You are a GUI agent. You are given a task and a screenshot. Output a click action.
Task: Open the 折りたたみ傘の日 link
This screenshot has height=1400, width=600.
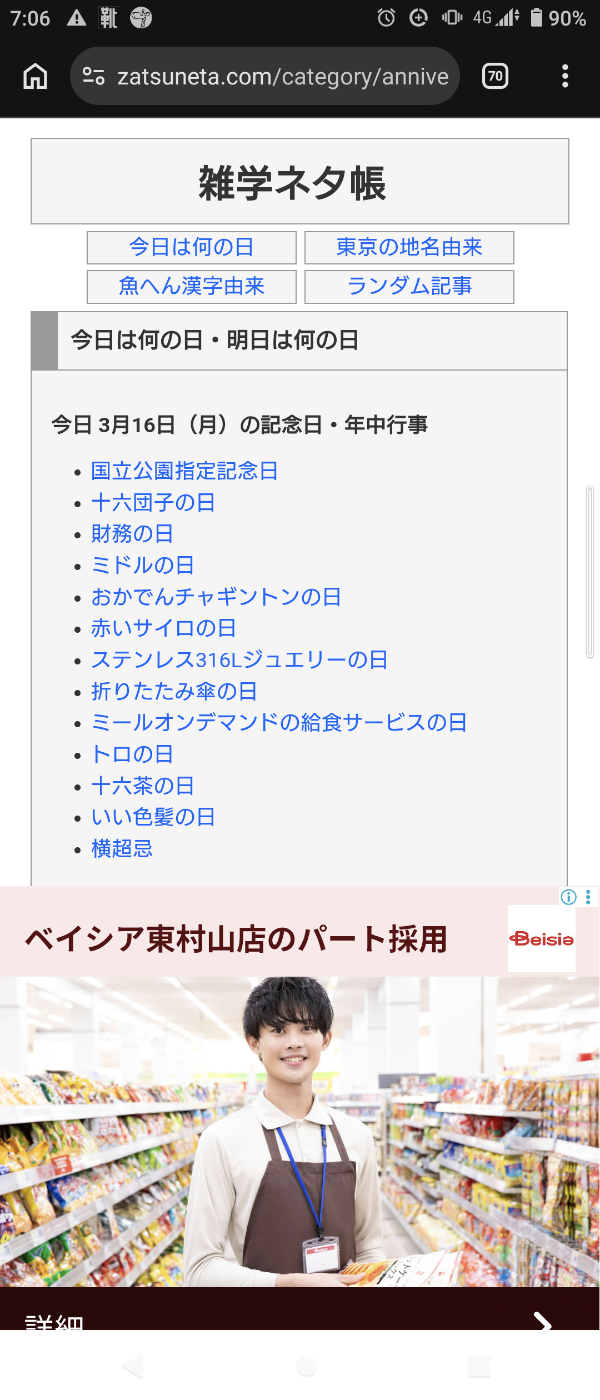click(x=174, y=691)
